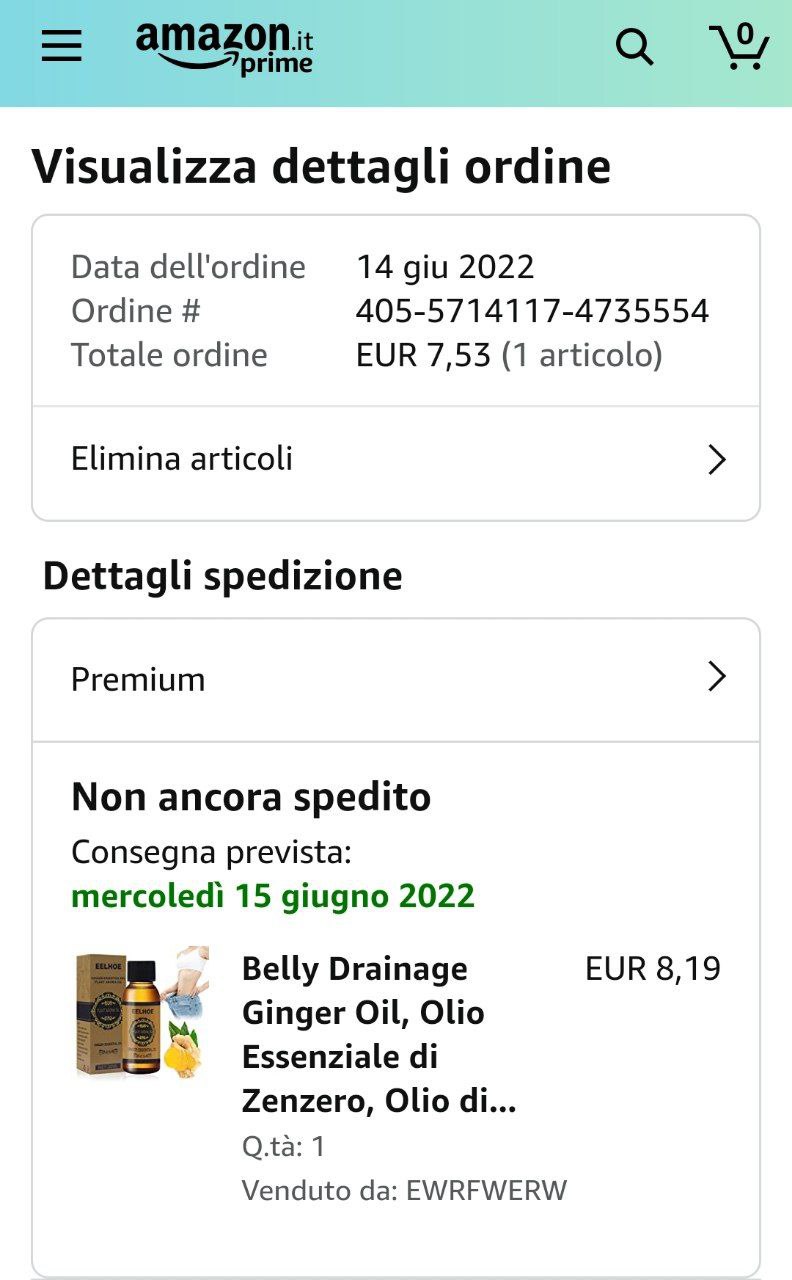Screen dimensions: 792x1280
Task: Open the Premium shipping row
Action: [x=396, y=680]
